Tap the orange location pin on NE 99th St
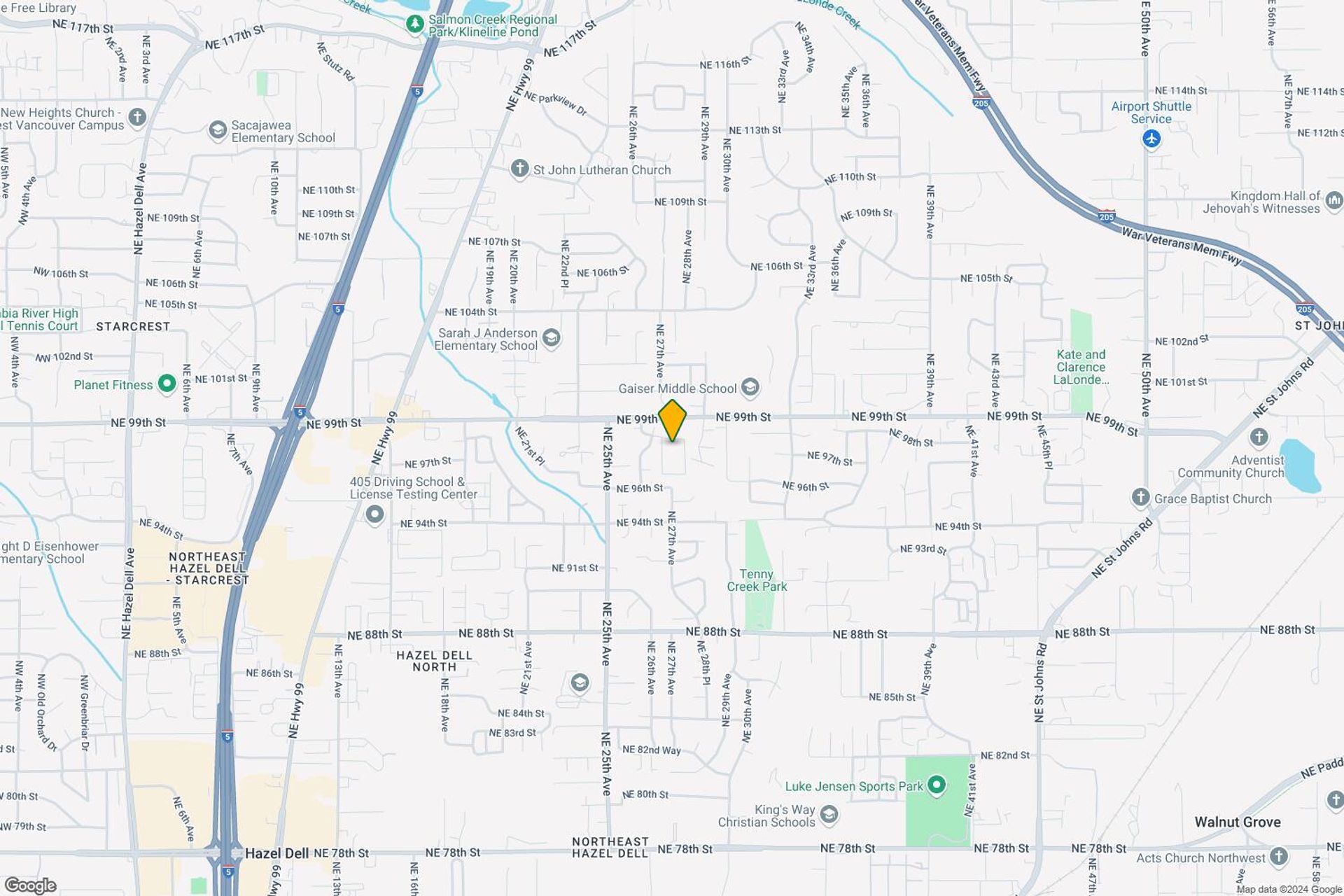The height and width of the screenshot is (896, 1344). tap(672, 420)
